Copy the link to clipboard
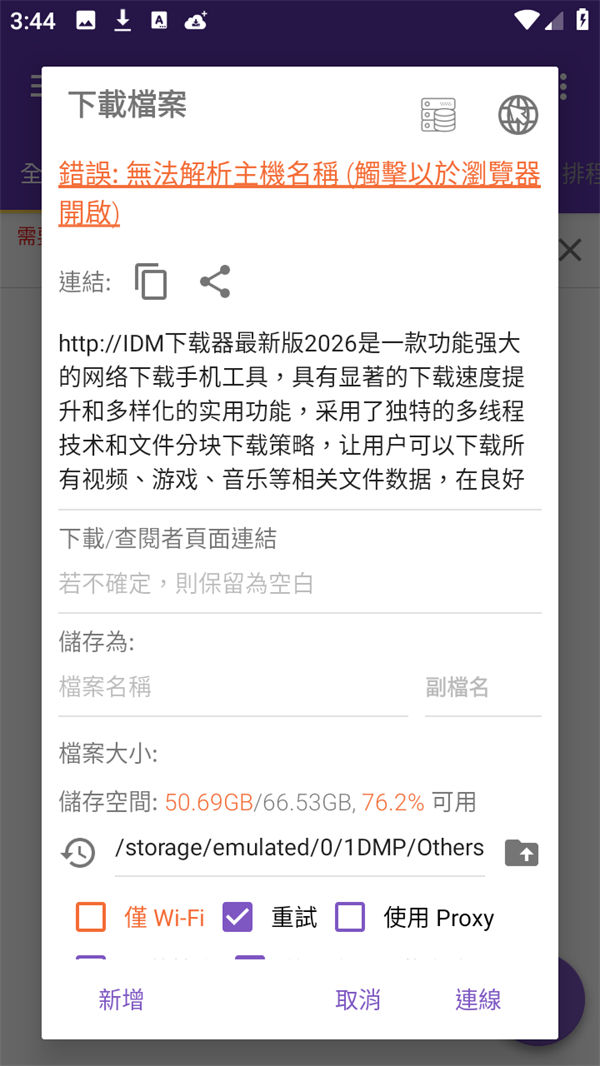 click(151, 282)
